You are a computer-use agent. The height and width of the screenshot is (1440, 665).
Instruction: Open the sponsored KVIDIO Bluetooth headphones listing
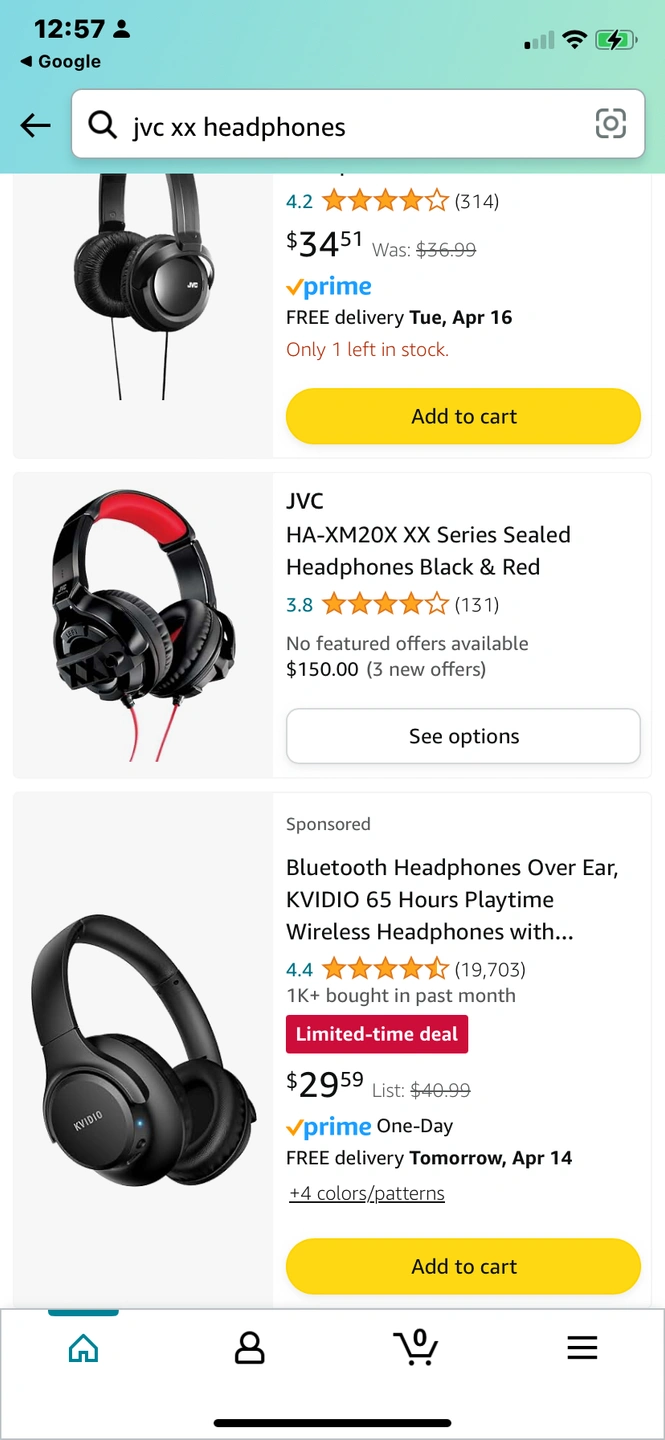coord(451,899)
